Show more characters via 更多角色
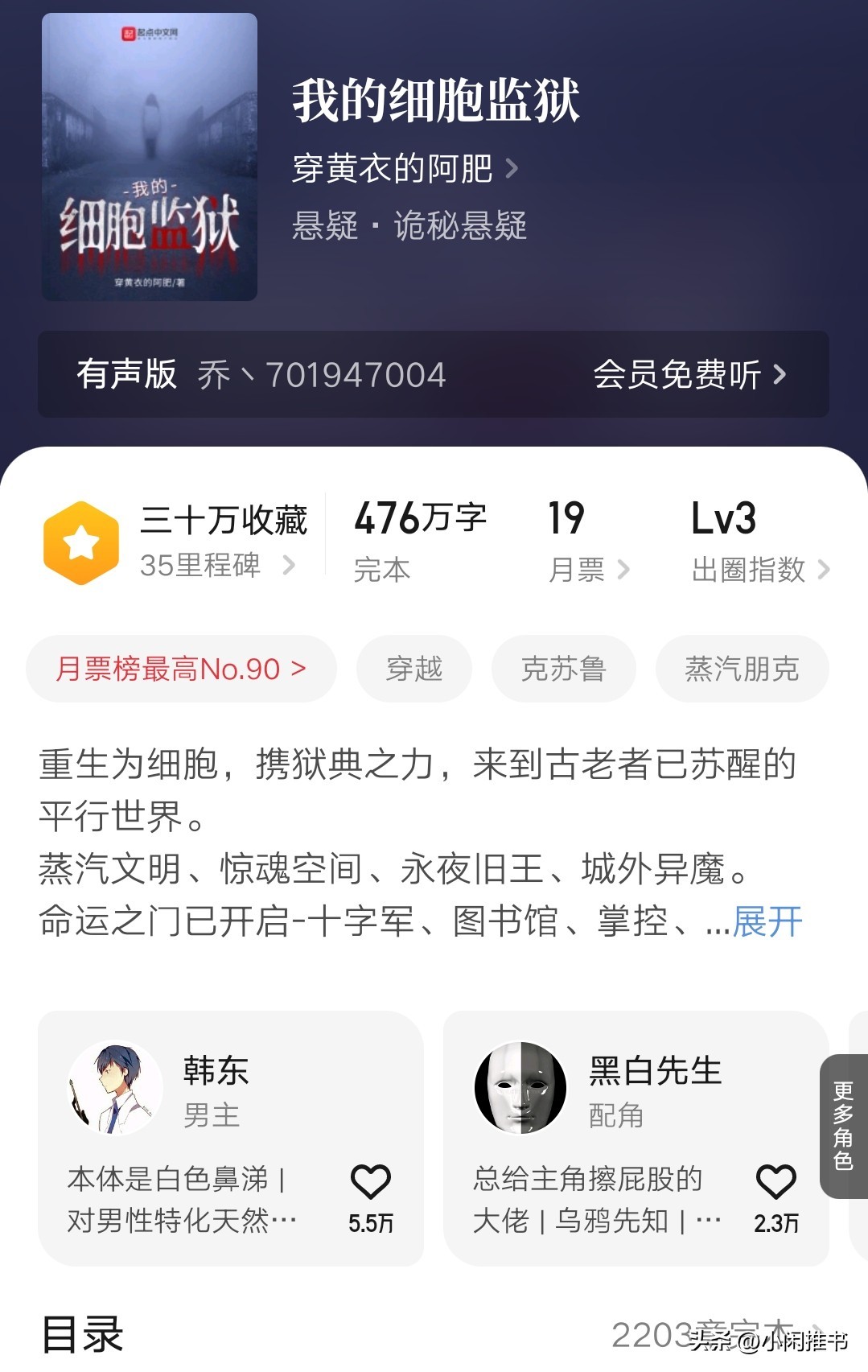The width and height of the screenshot is (868, 1372). 843,1125
